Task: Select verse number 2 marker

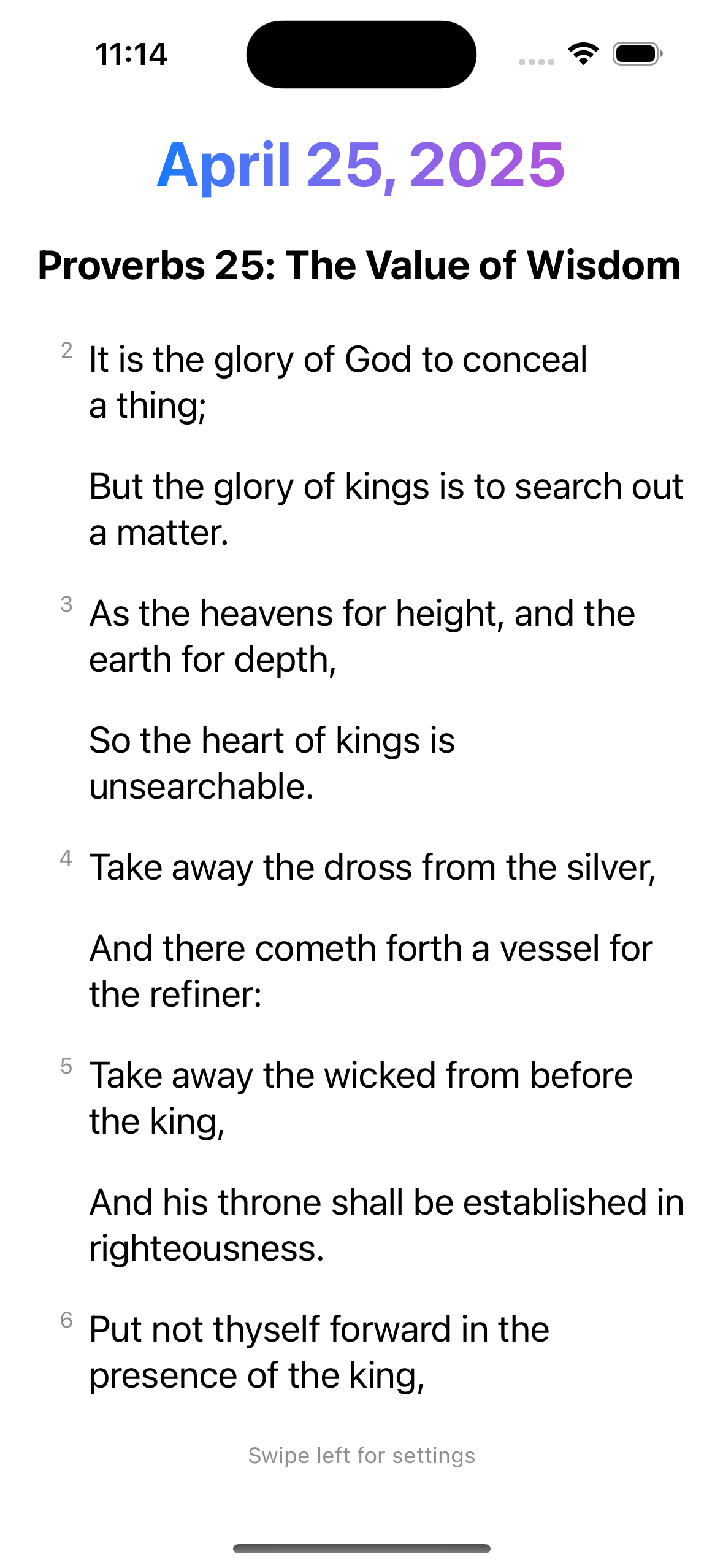Action: 67,350
